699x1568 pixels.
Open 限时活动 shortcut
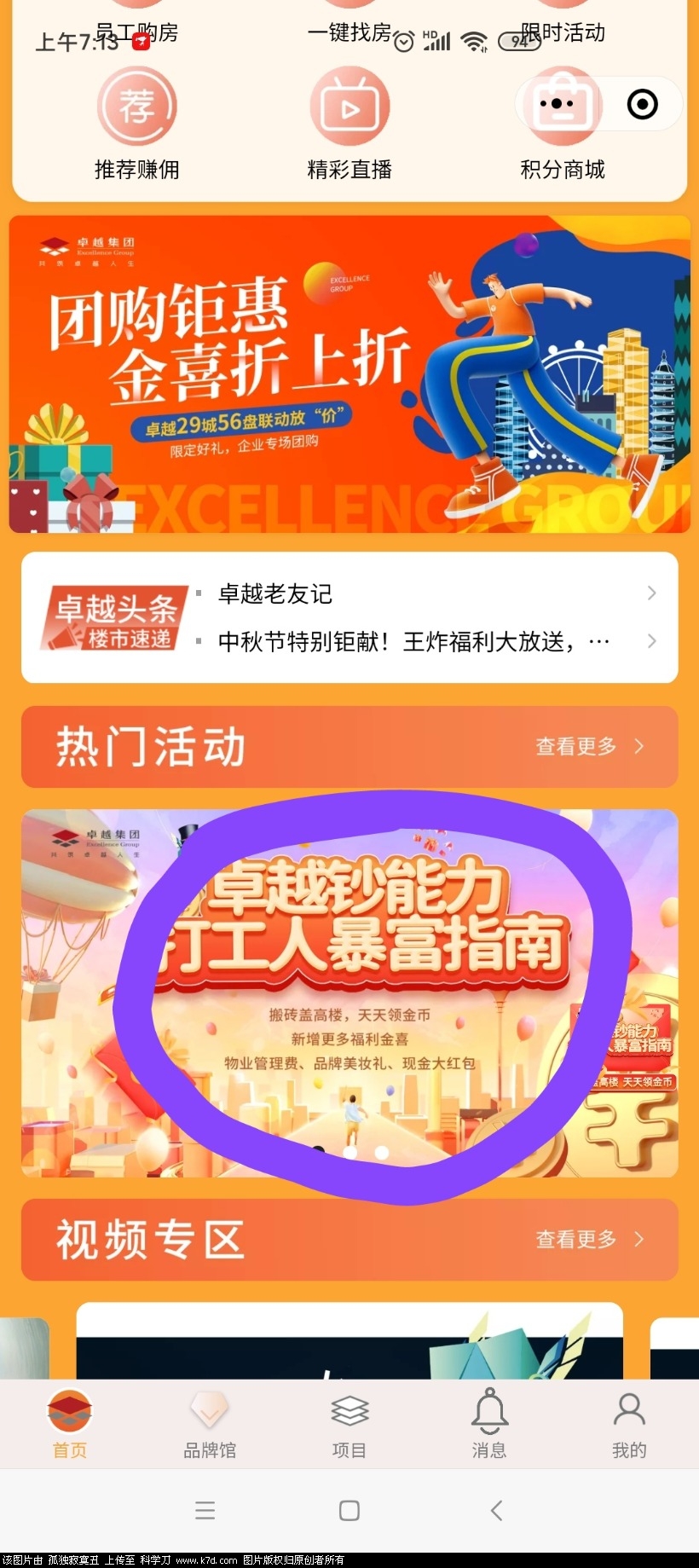[563, 32]
